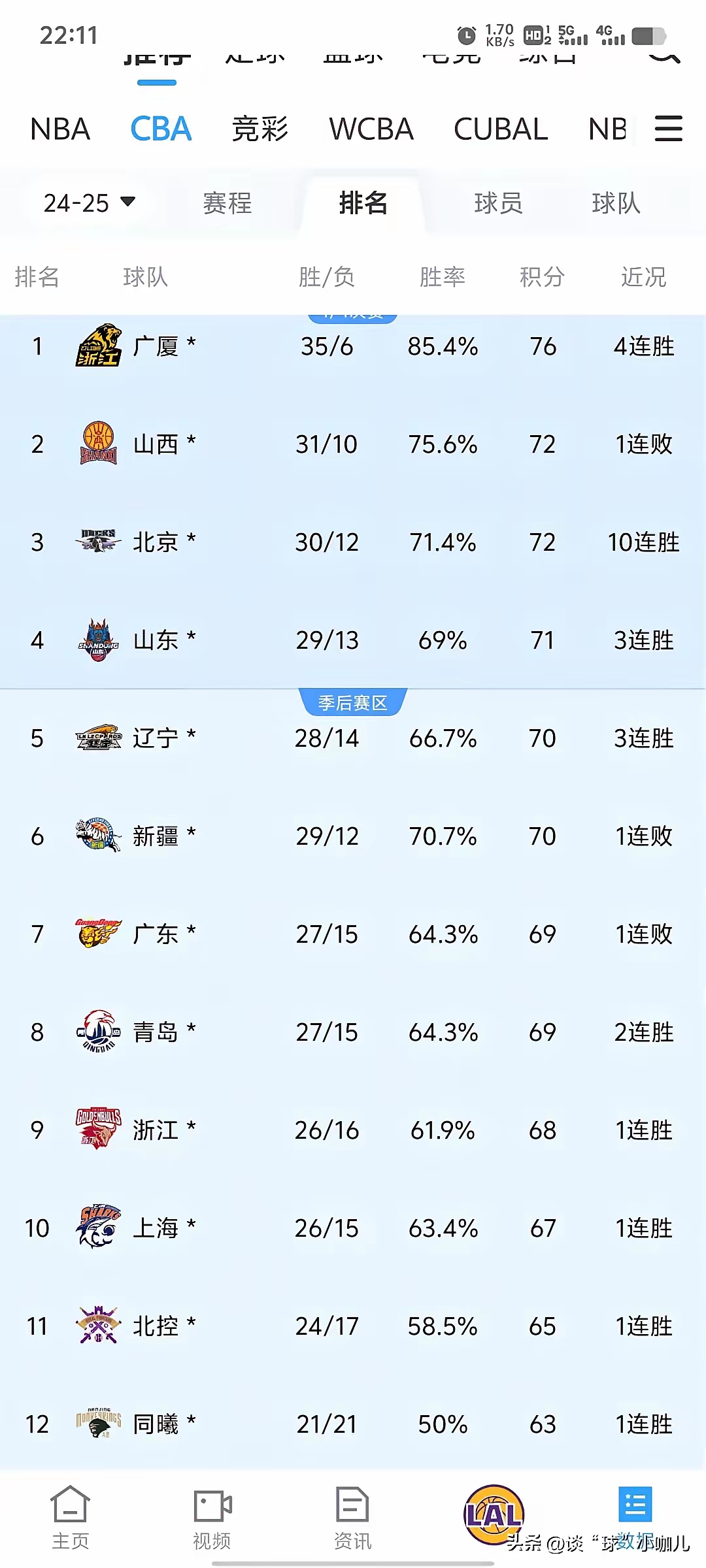Select the 竞彩 betting section

point(260,129)
